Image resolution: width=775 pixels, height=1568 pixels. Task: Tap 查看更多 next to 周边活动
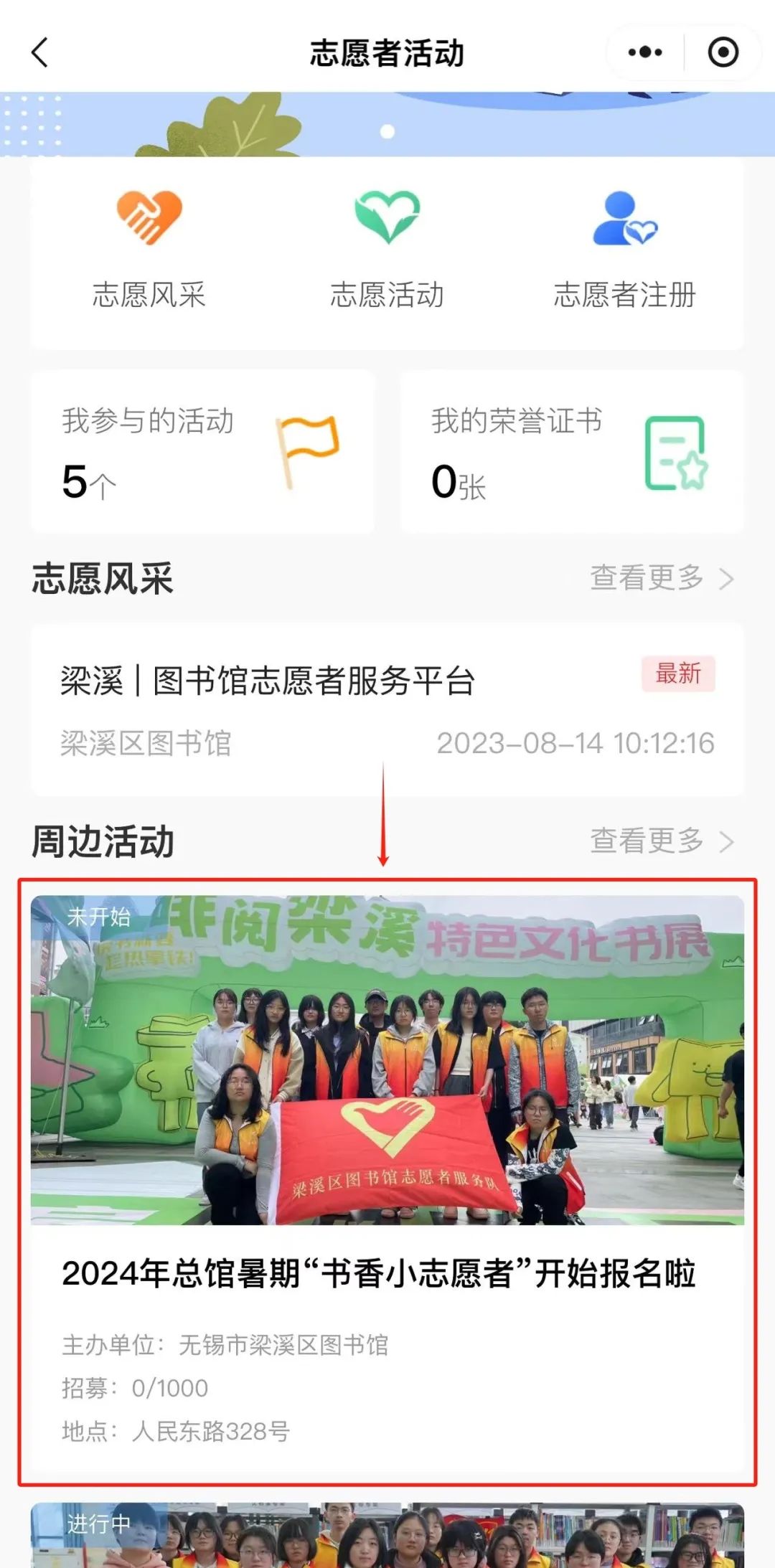coord(660,841)
